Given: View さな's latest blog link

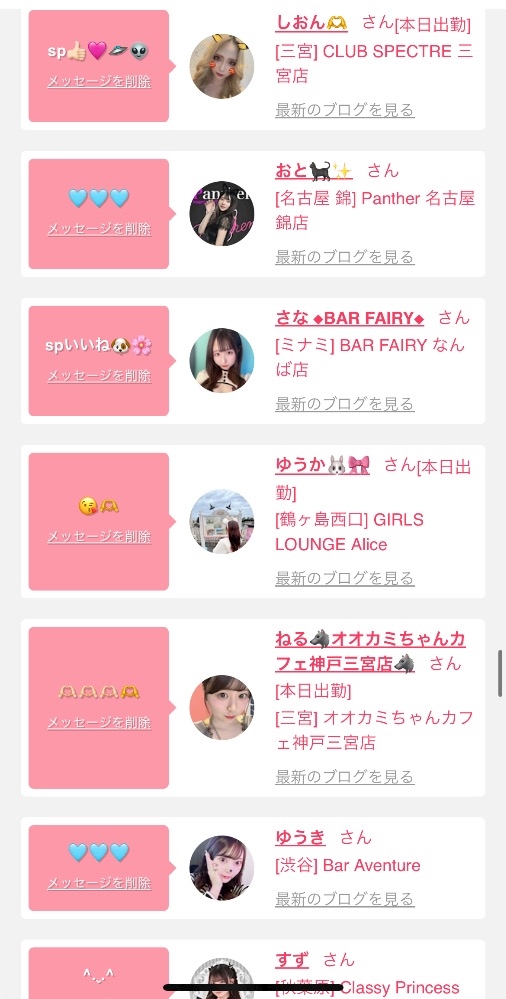Looking at the screenshot, I should coord(345,405).
